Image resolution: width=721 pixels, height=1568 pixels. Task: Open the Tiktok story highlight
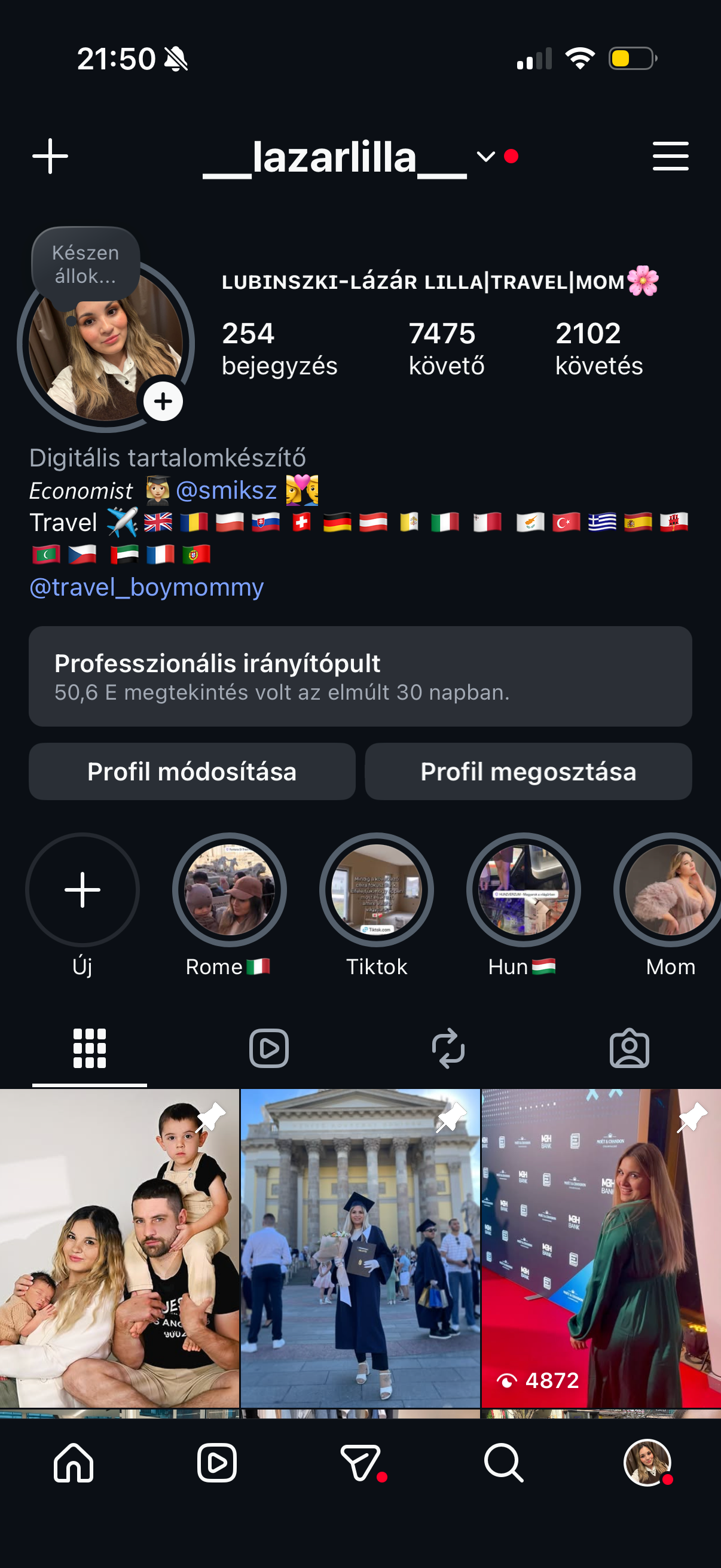(x=377, y=890)
